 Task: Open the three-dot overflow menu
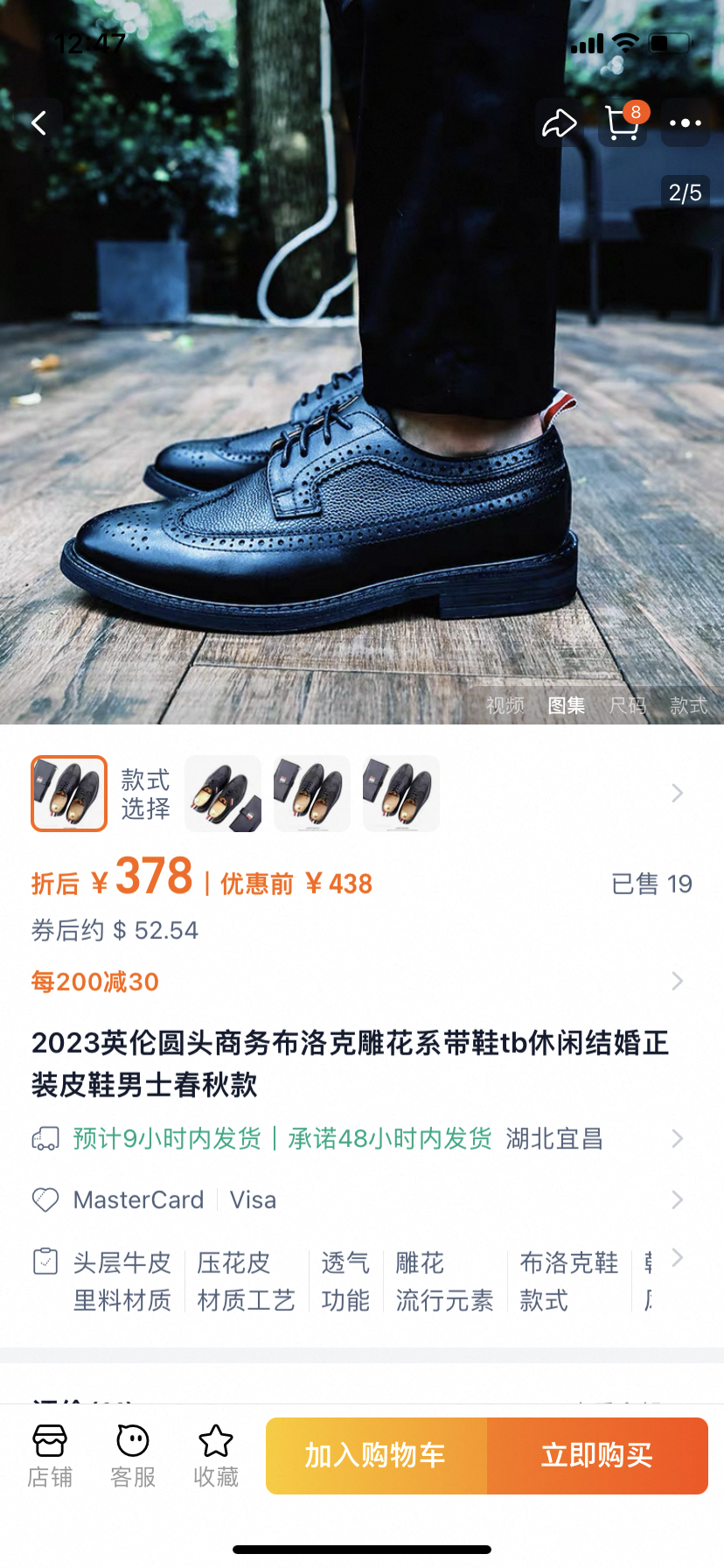pyautogui.click(x=685, y=123)
